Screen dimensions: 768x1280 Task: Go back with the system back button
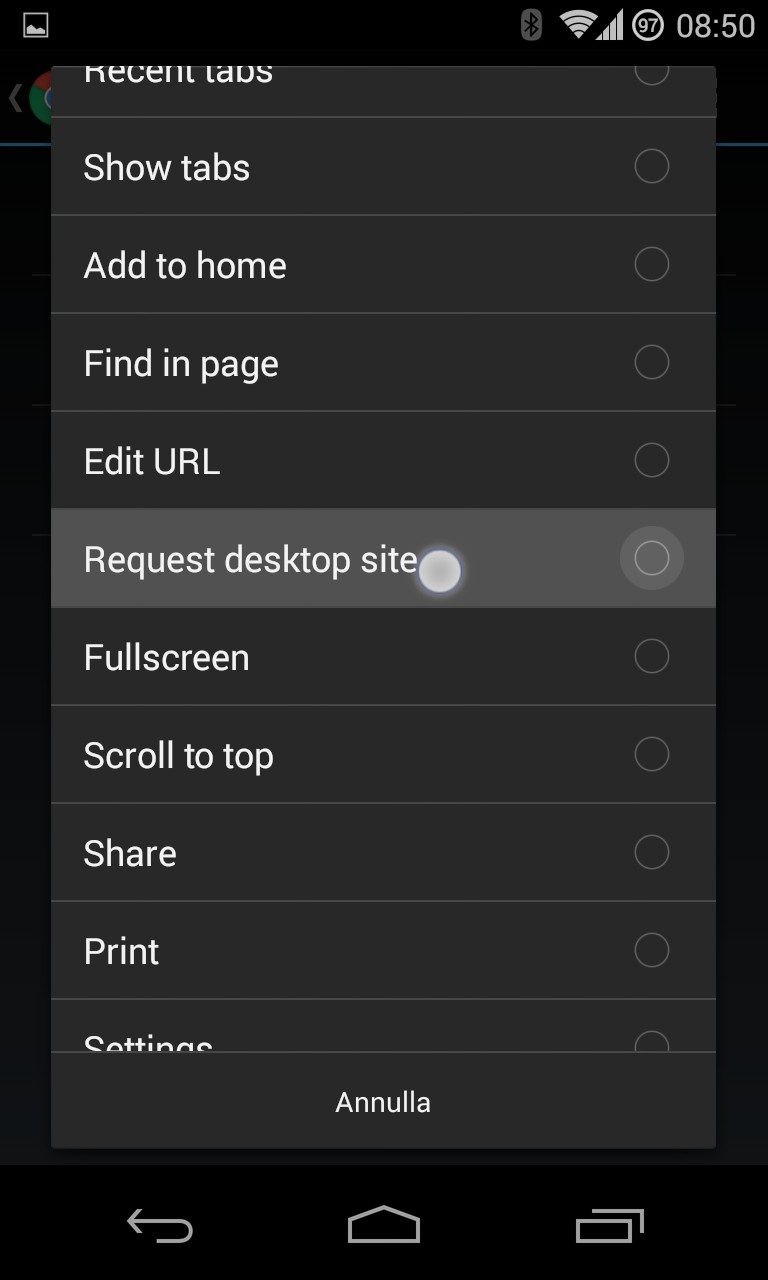point(159,1225)
